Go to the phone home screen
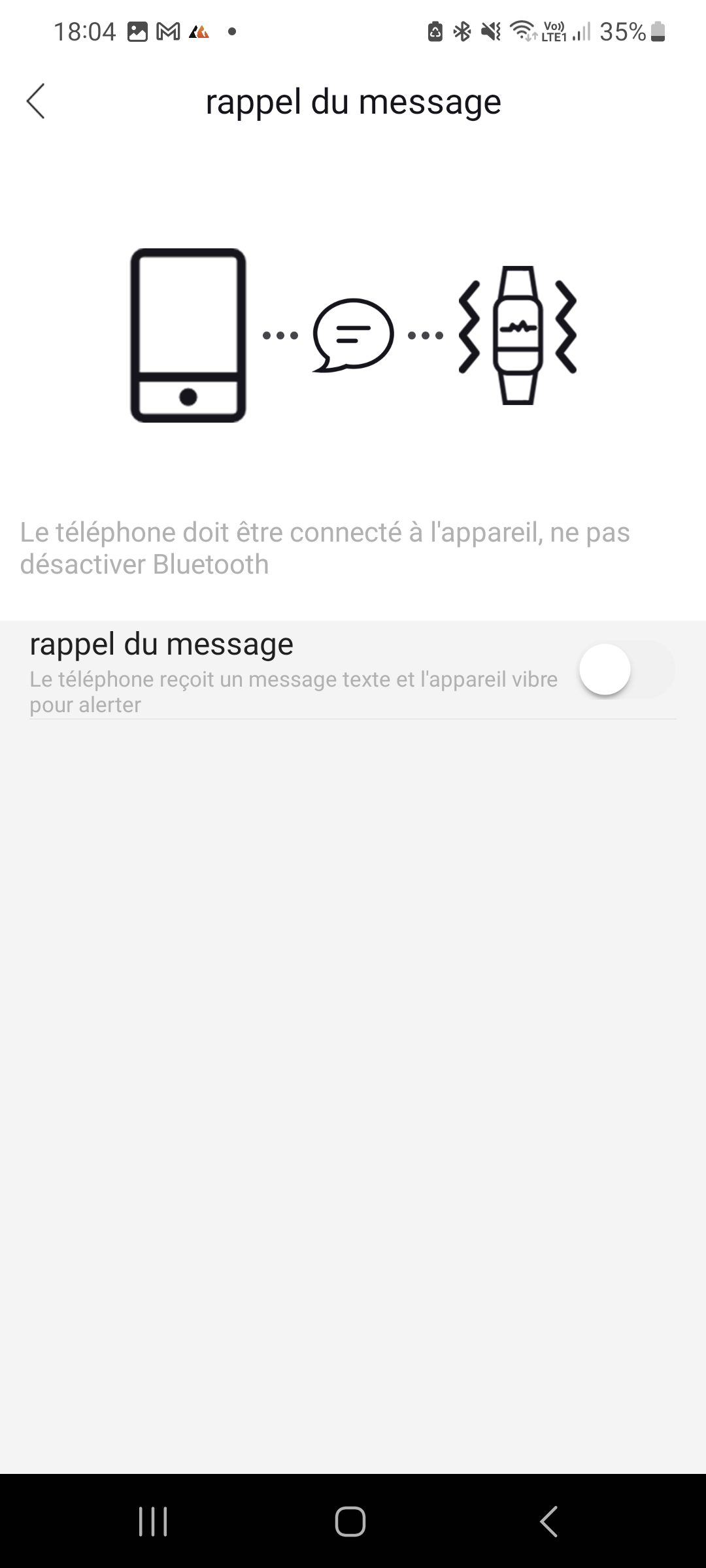 click(x=350, y=1521)
